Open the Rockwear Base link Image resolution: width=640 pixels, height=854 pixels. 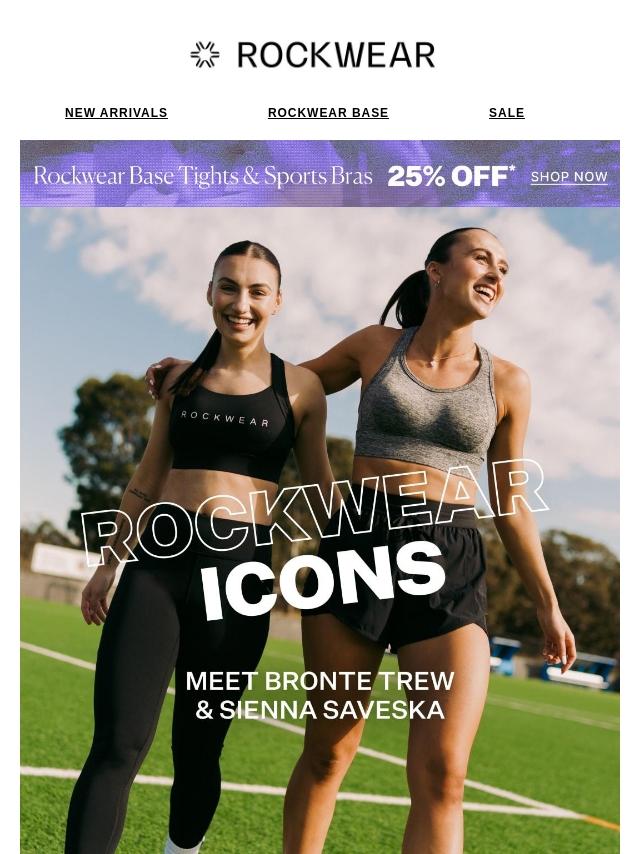tap(328, 113)
